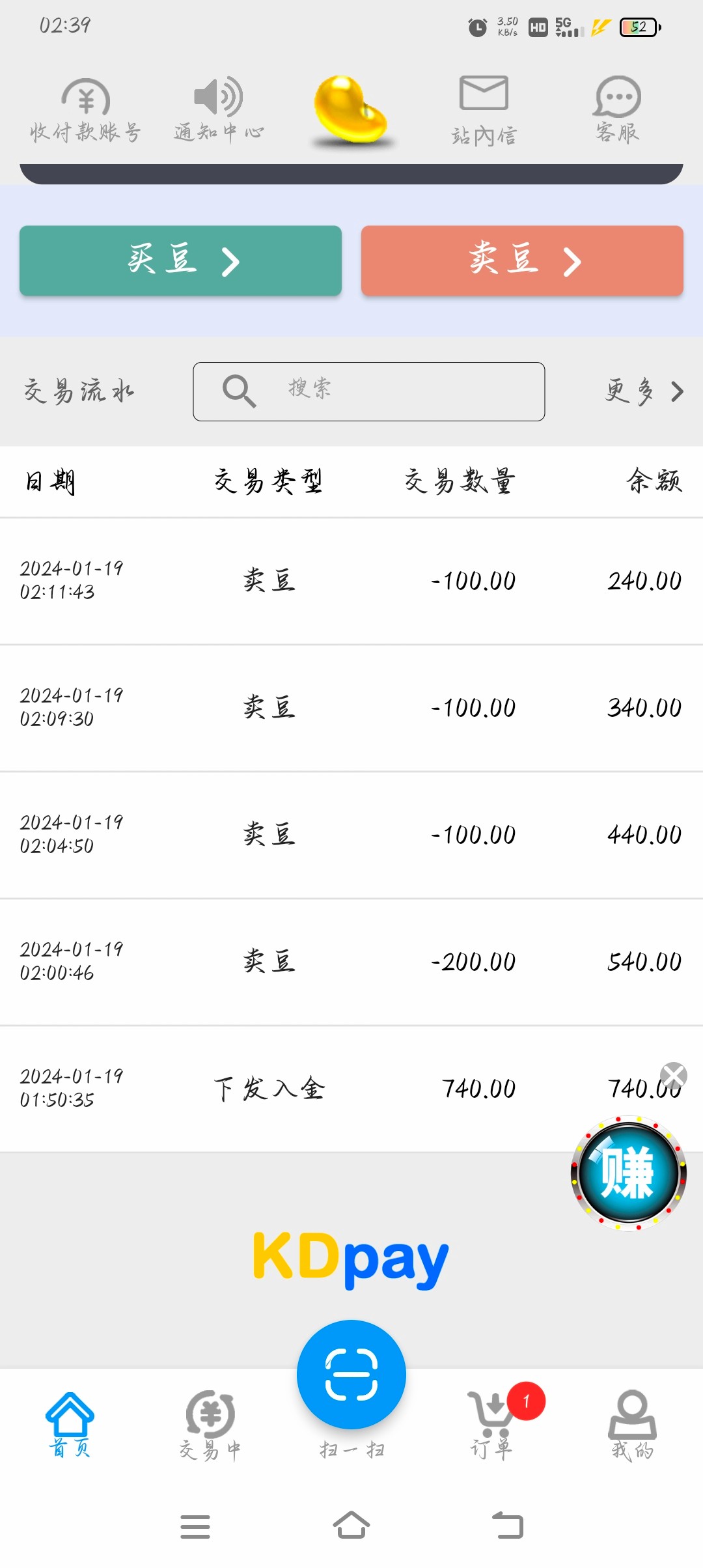Contact 客服 customer service

[617, 111]
